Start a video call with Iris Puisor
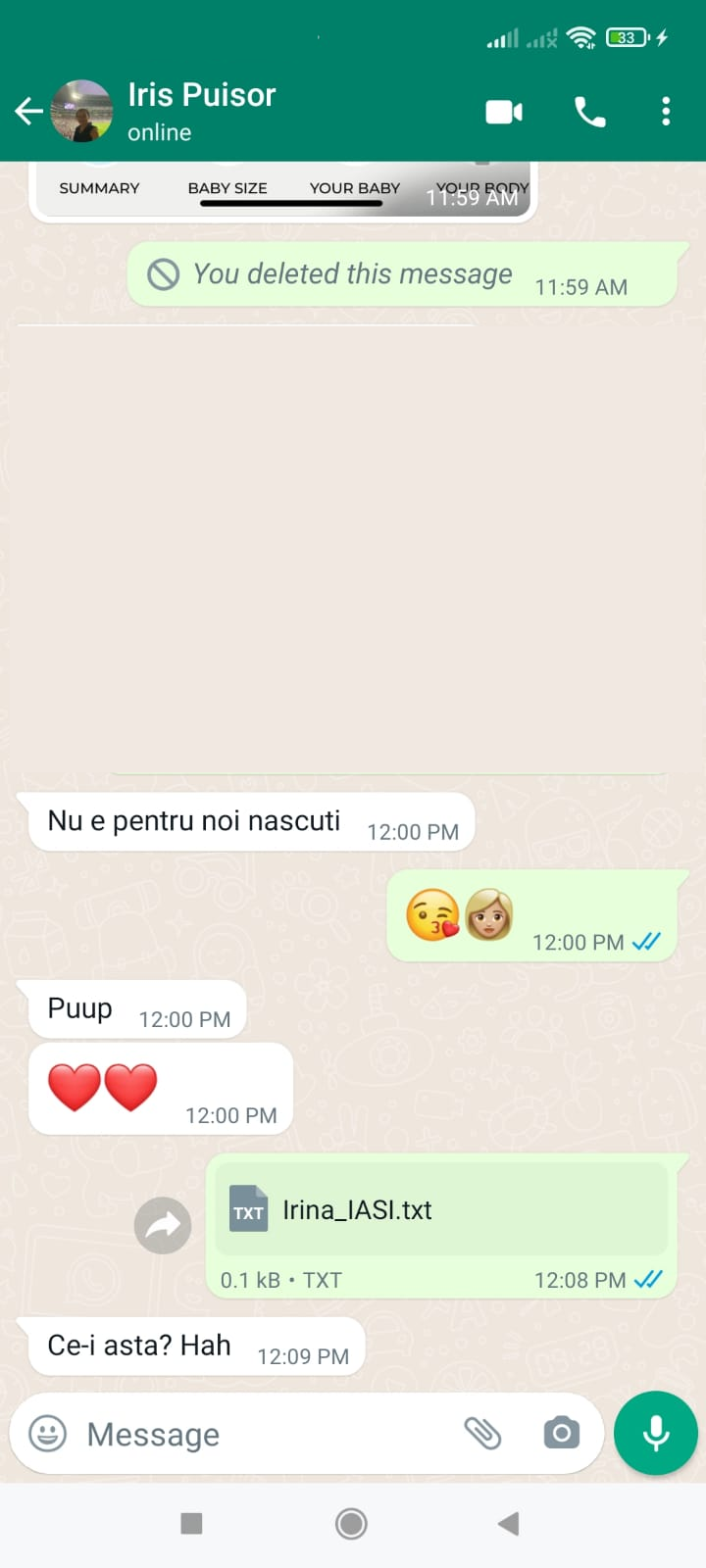This screenshot has width=706, height=1568. coord(504,112)
